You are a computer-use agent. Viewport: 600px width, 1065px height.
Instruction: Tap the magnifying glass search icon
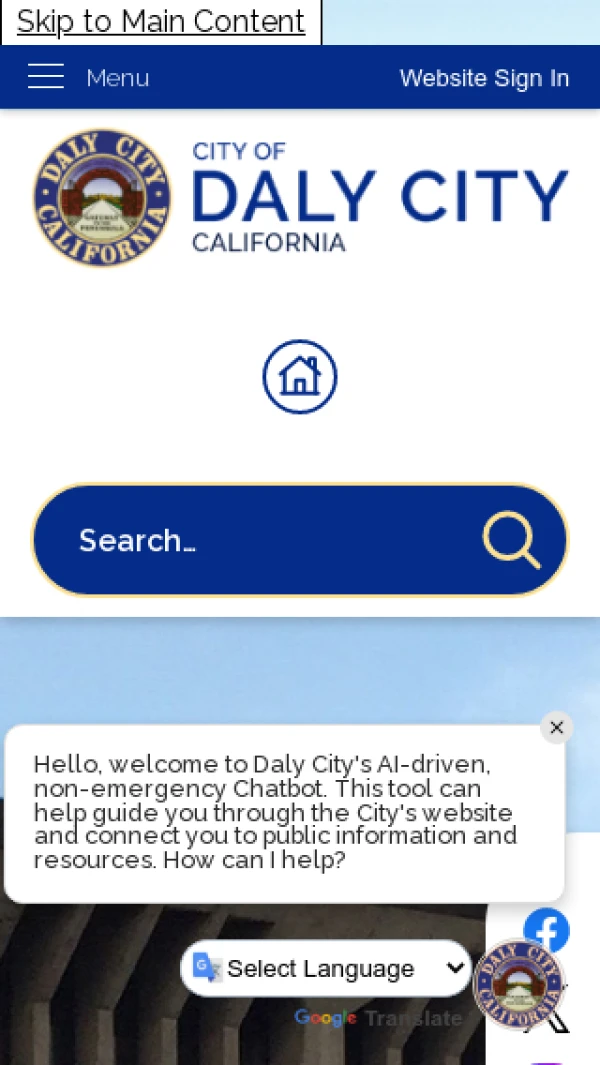coord(511,540)
